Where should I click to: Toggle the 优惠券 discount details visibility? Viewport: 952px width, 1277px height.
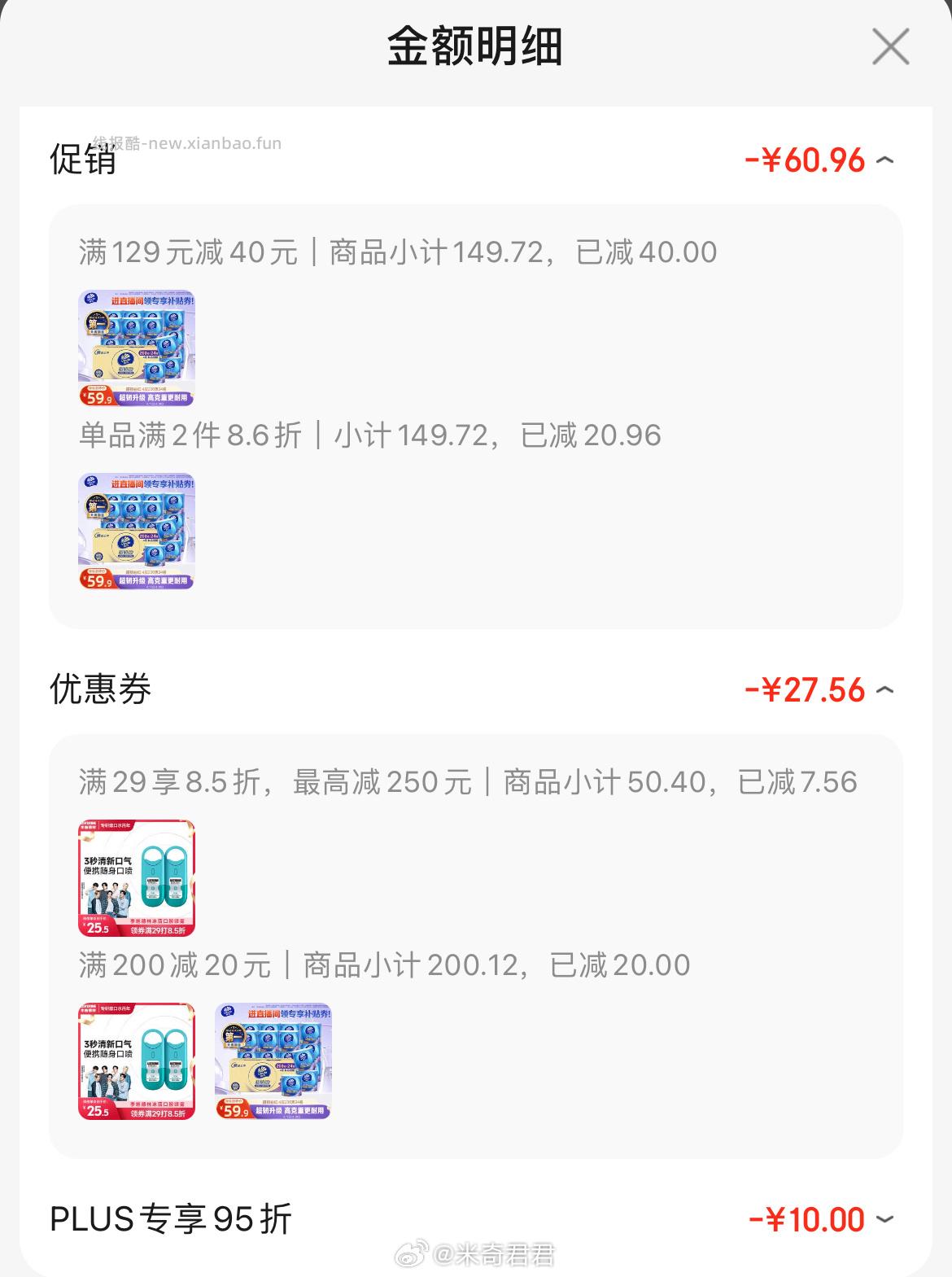[x=887, y=692]
